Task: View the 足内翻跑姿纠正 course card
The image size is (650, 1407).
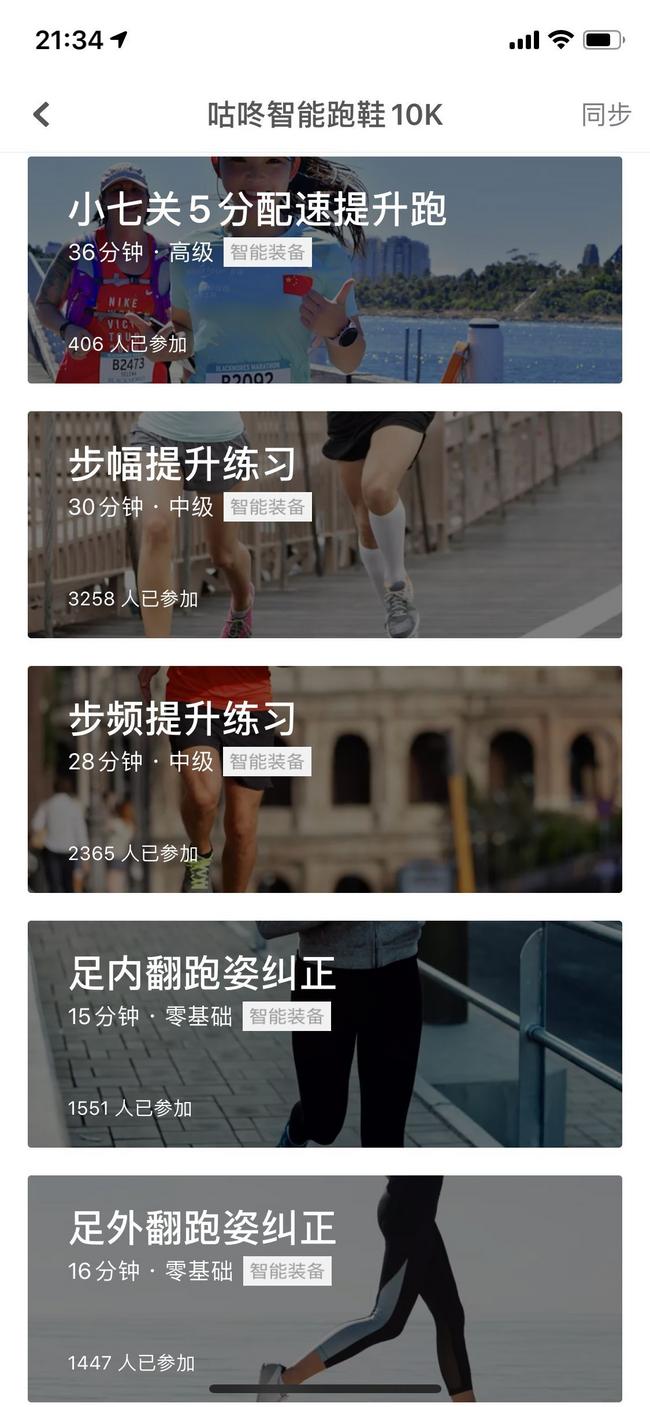Action: (324, 1034)
